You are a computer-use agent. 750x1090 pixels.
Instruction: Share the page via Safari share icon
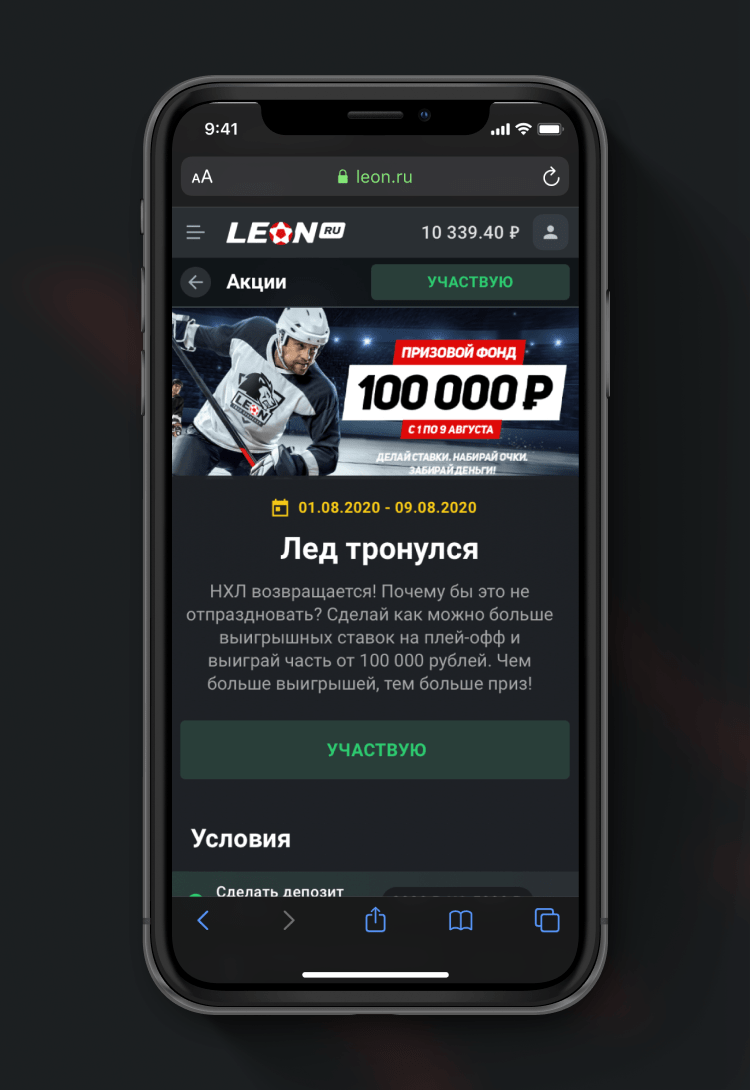375,920
